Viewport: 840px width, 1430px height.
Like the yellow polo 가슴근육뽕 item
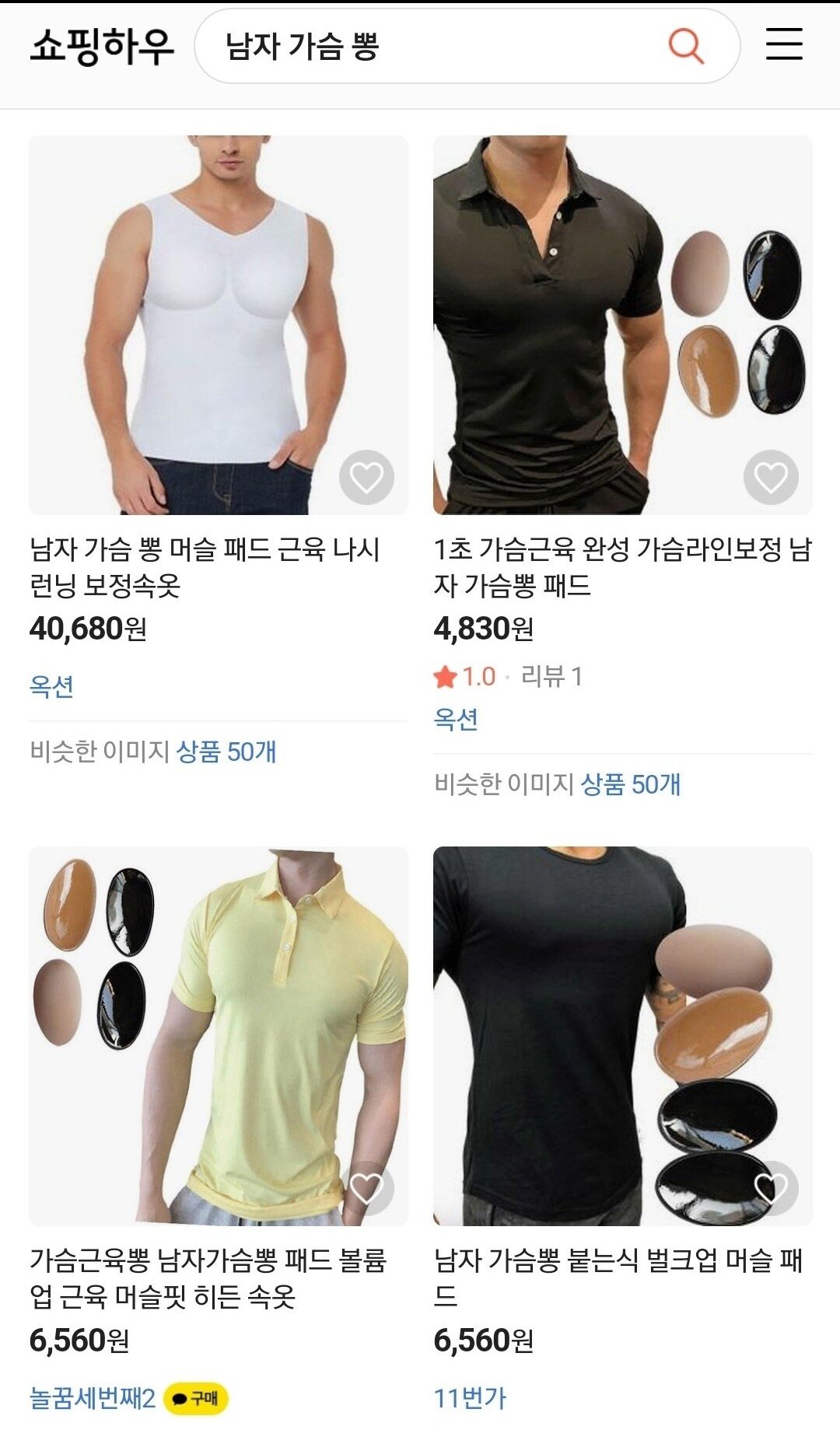(366, 1188)
